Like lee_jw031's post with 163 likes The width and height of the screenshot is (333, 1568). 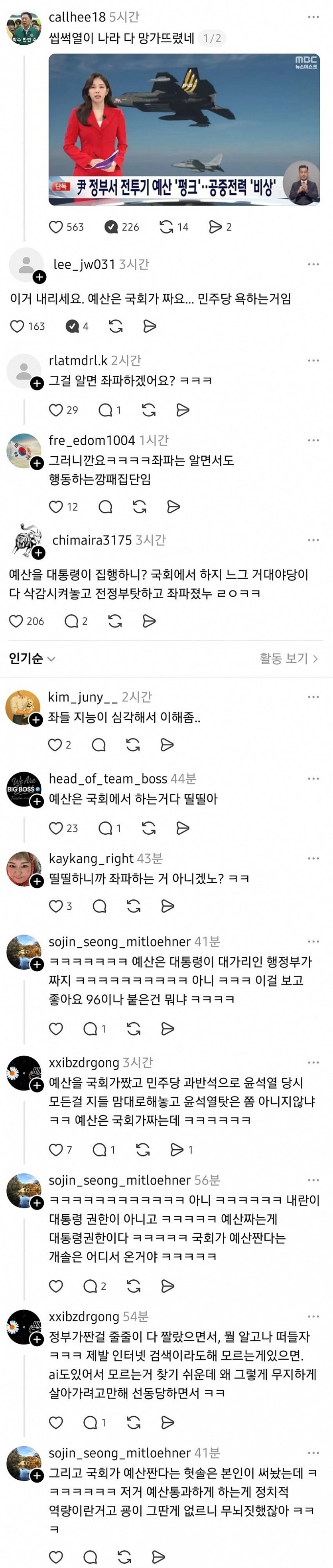pos(17,326)
